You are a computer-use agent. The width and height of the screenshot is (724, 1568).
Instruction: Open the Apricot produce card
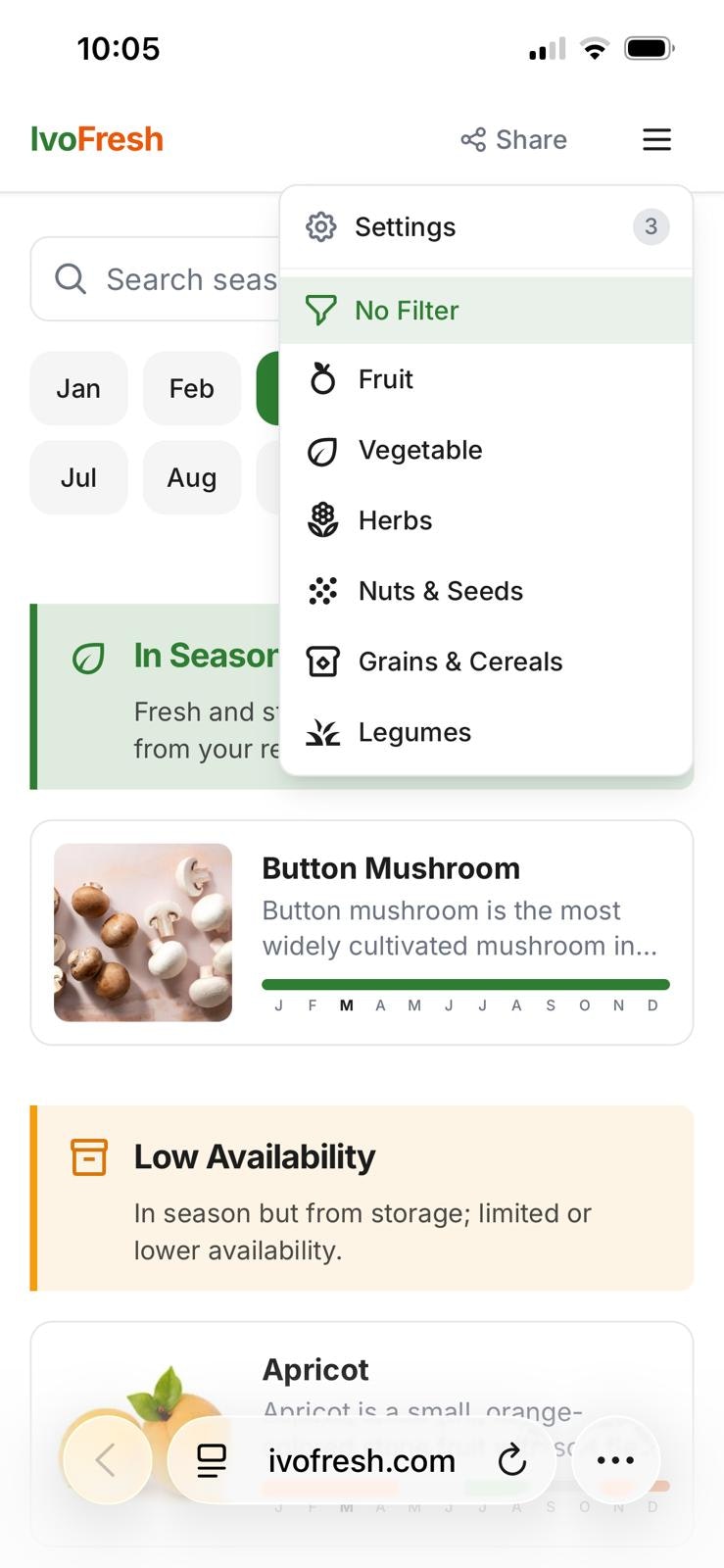tap(362, 1435)
